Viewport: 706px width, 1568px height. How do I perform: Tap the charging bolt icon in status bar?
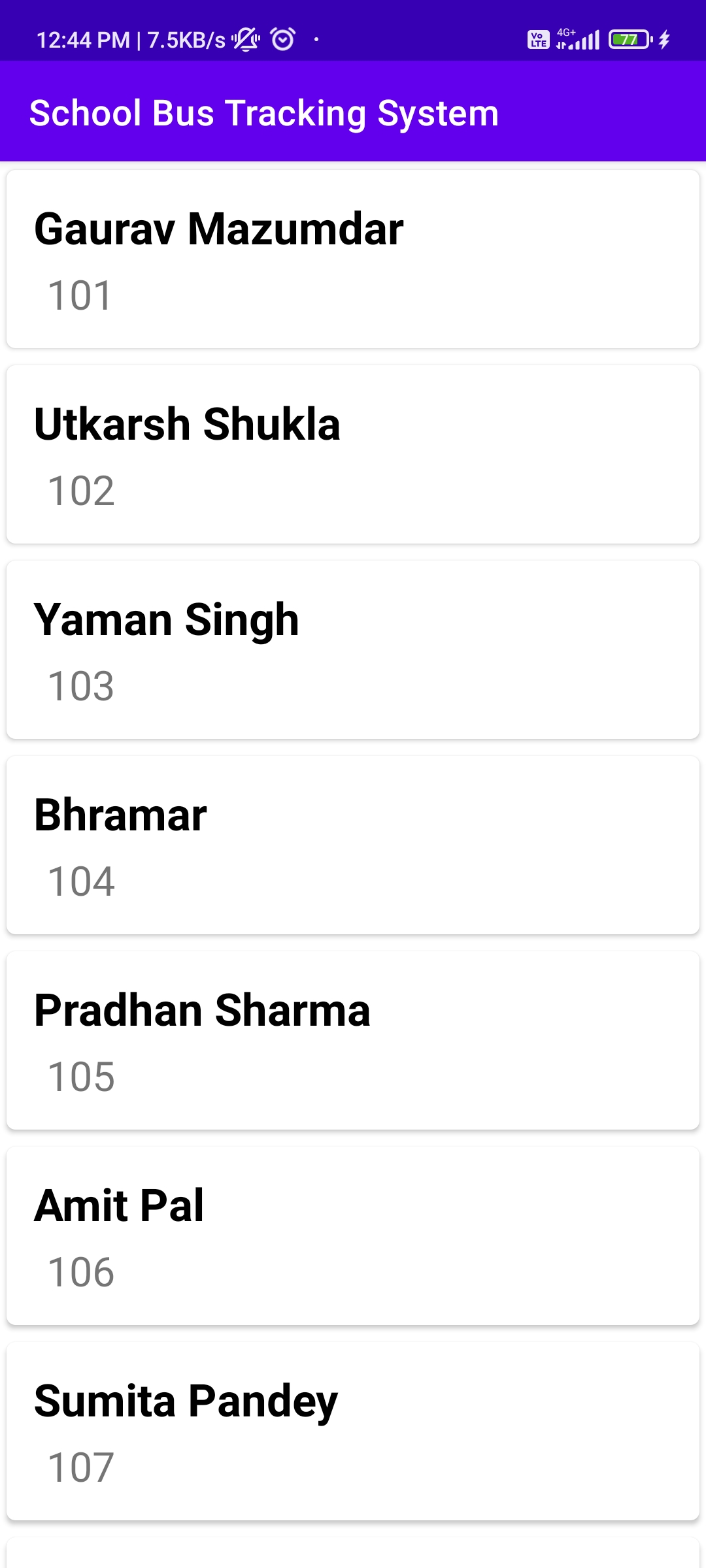tap(664, 39)
